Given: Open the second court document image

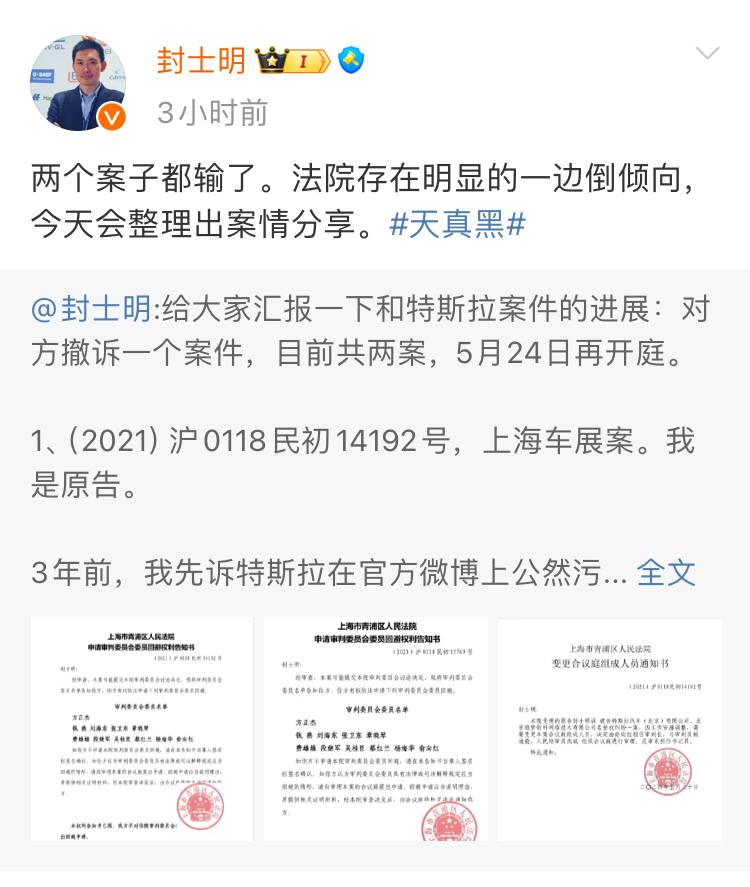Looking at the screenshot, I should pyautogui.click(x=376, y=730).
